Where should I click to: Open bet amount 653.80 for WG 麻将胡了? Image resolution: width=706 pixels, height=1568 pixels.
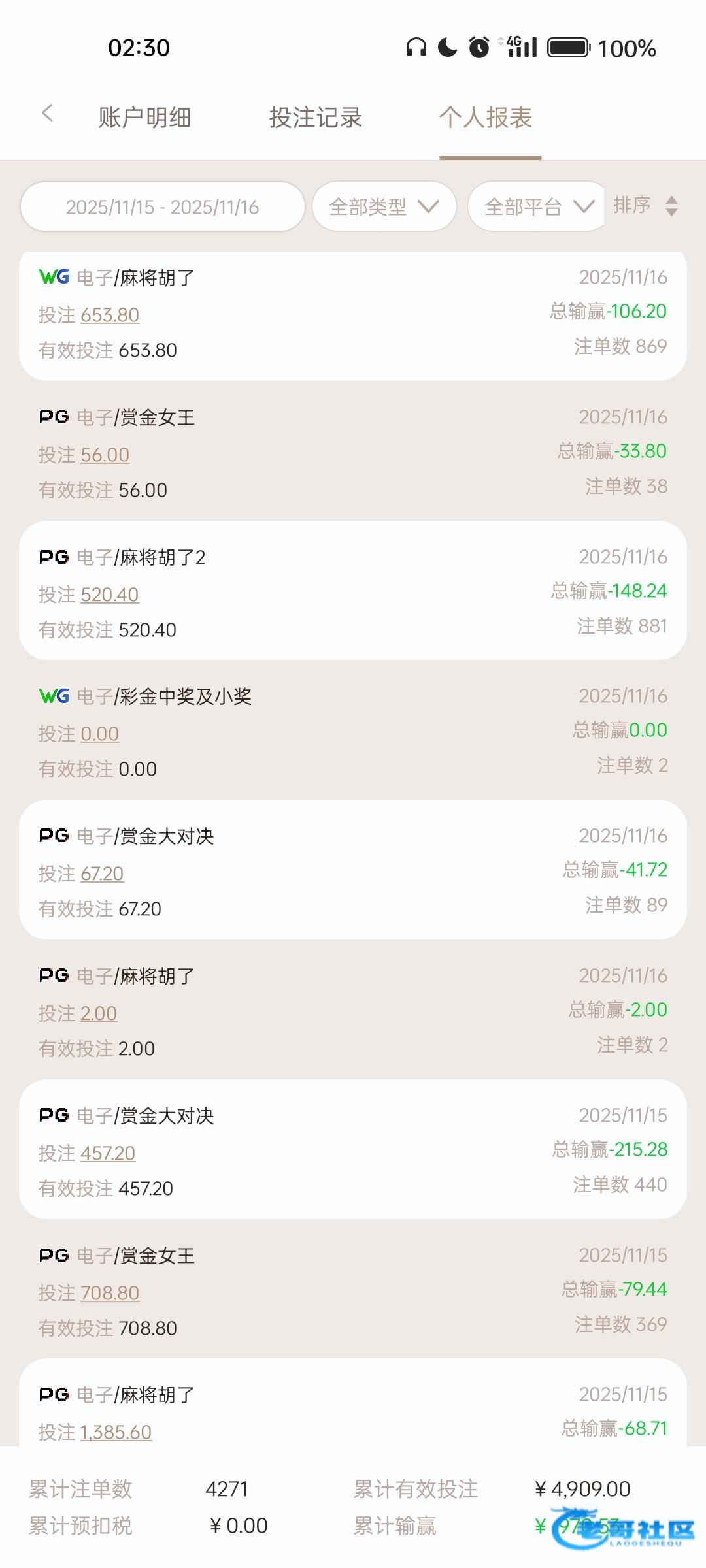click(x=110, y=316)
